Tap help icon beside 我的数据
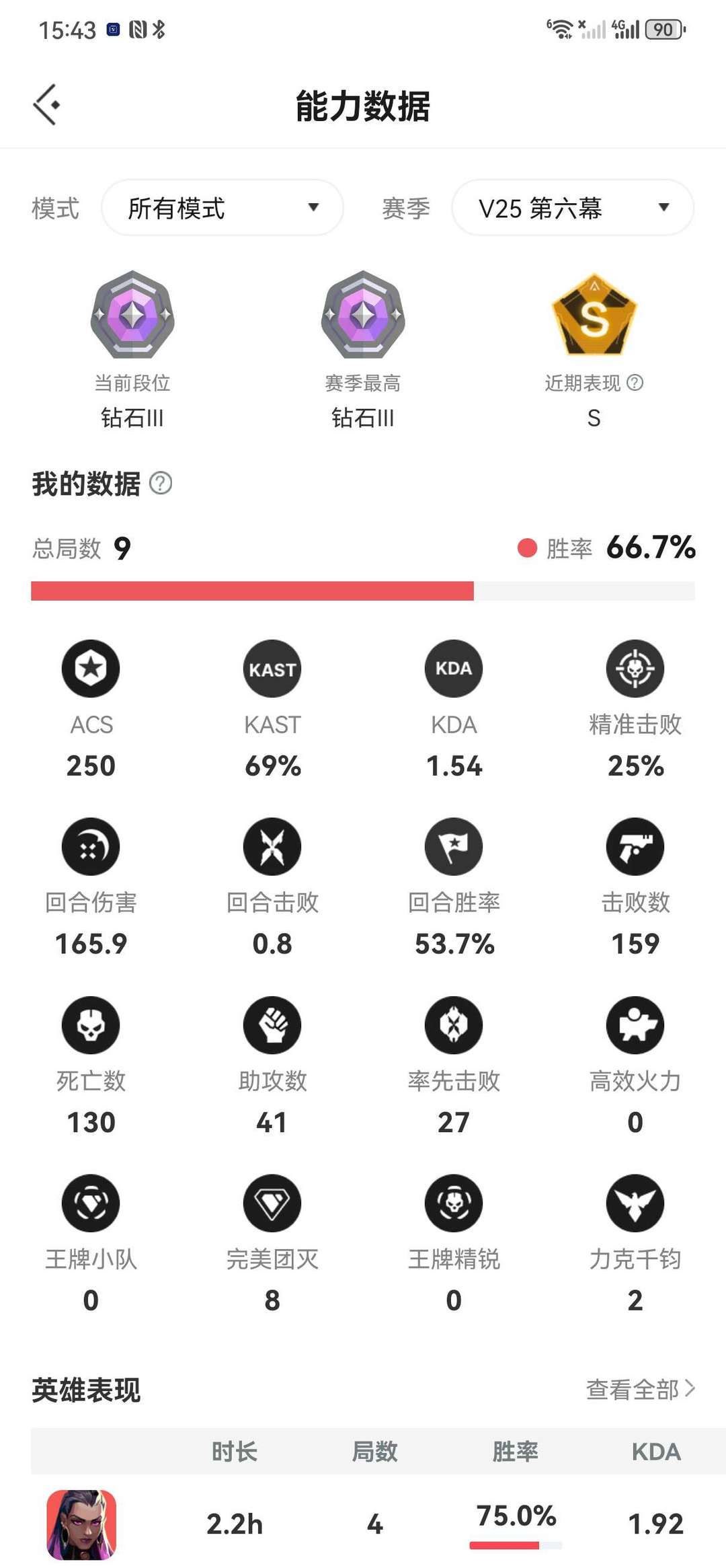This screenshot has width=726, height=1568. pos(161,483)
